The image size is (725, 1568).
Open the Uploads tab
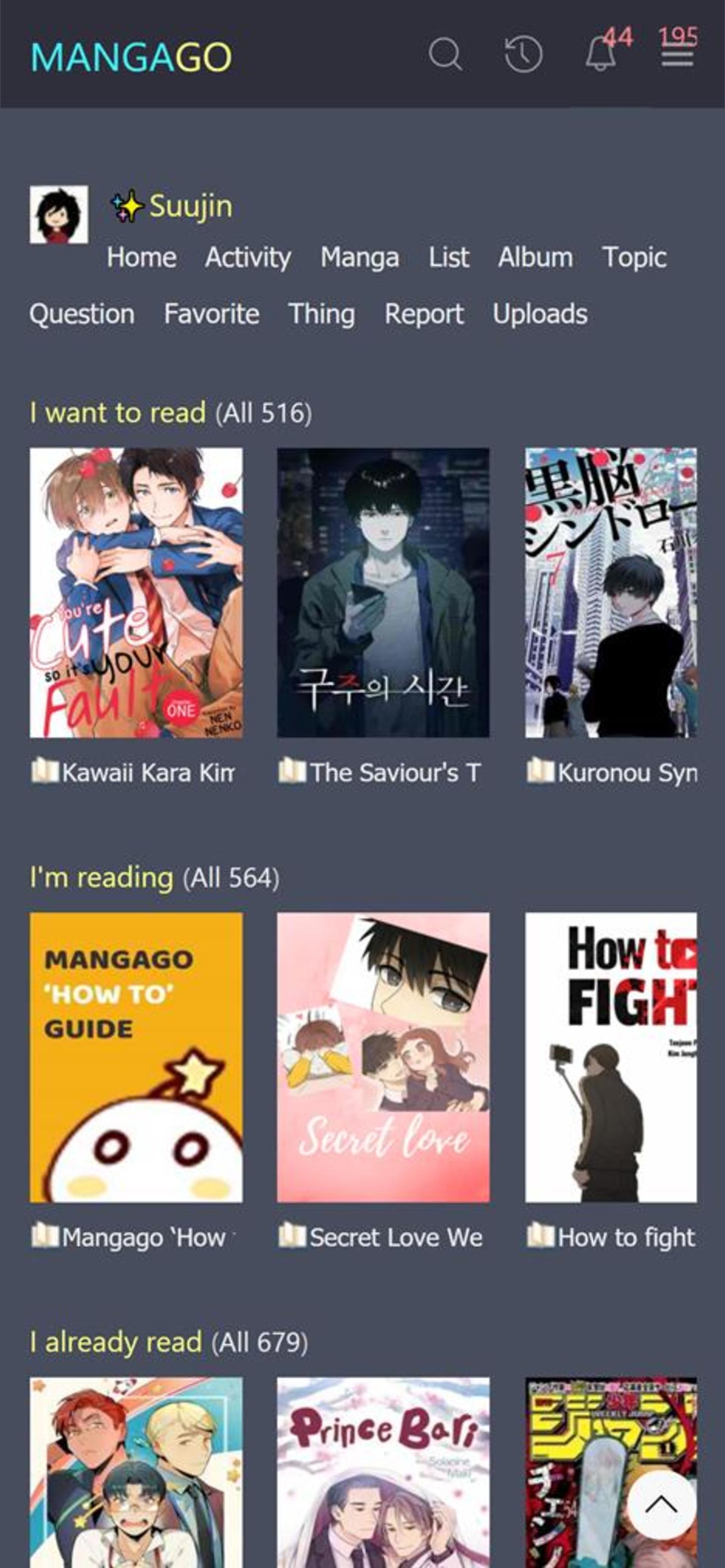[x=540, y=314]
